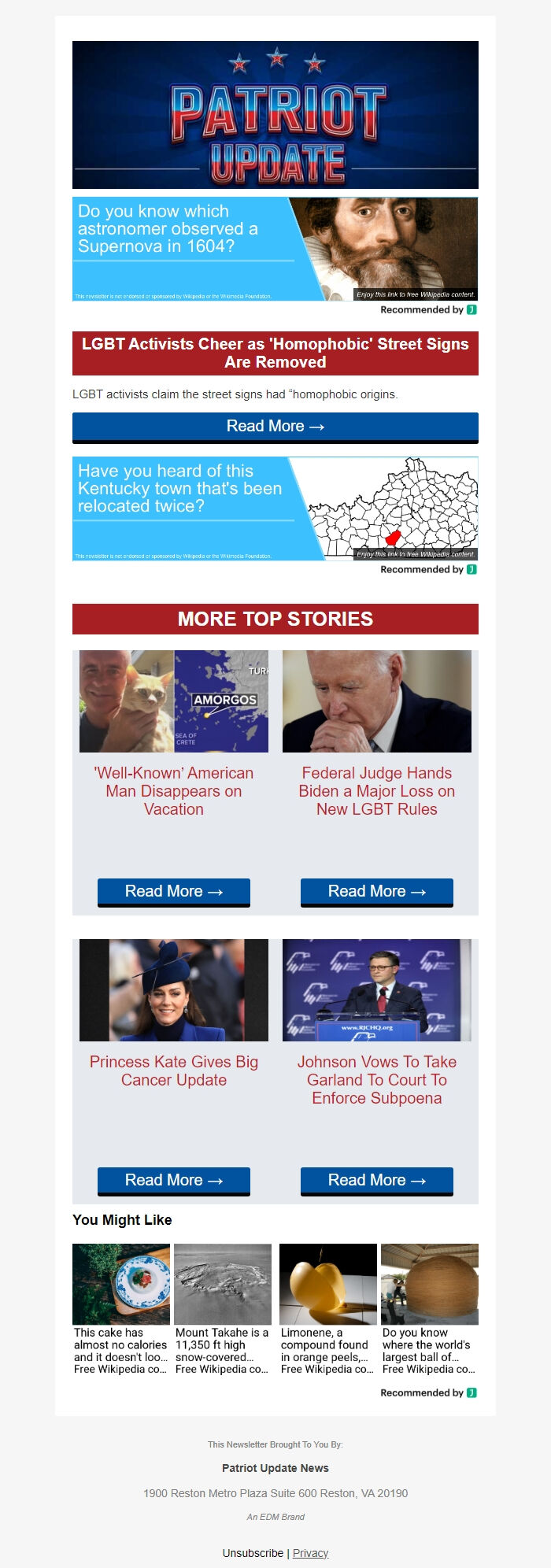Open the astronomer Supernova 1604 ad banner
This screenshot has height=1568, width=551.
(275, 249)
